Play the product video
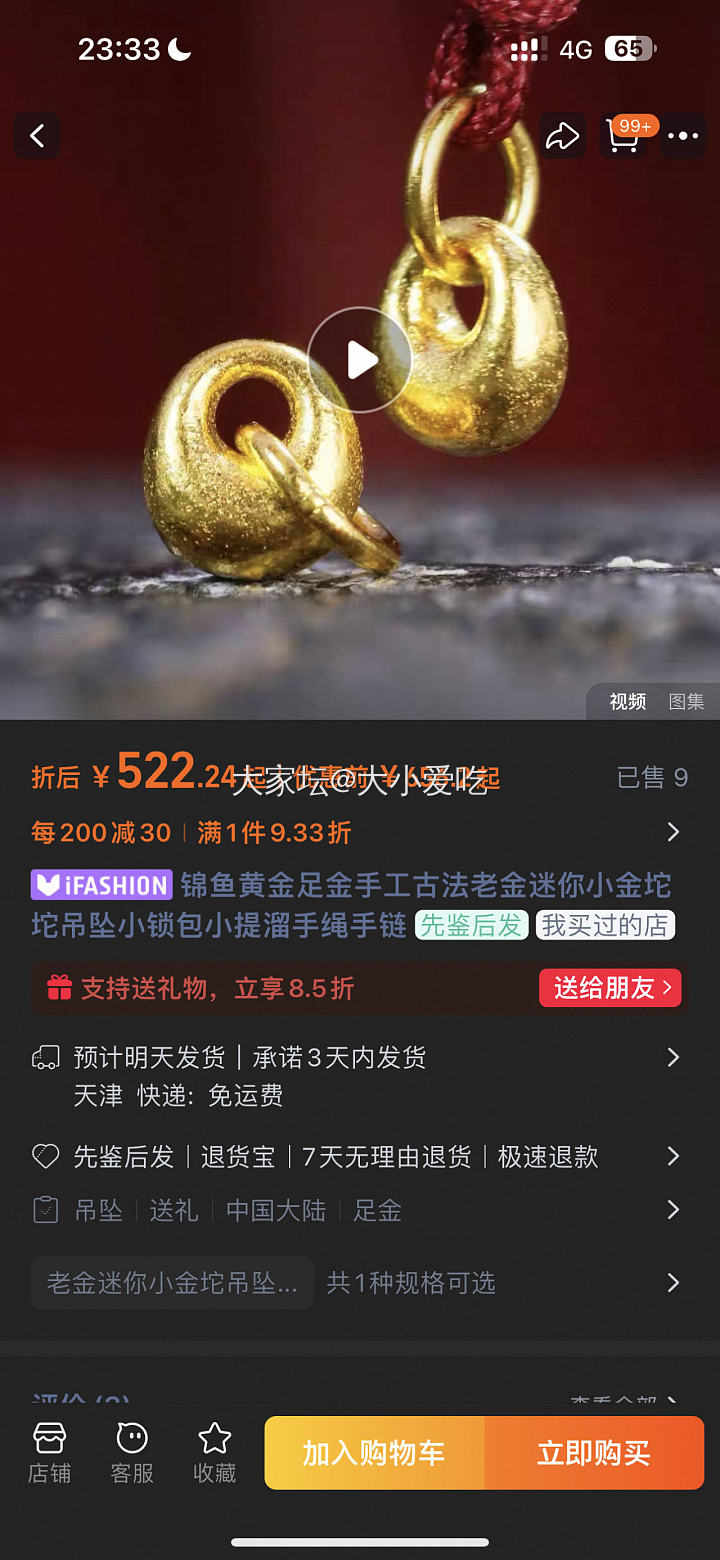This screenshot has width=720, height=1560. pos(359,360)
